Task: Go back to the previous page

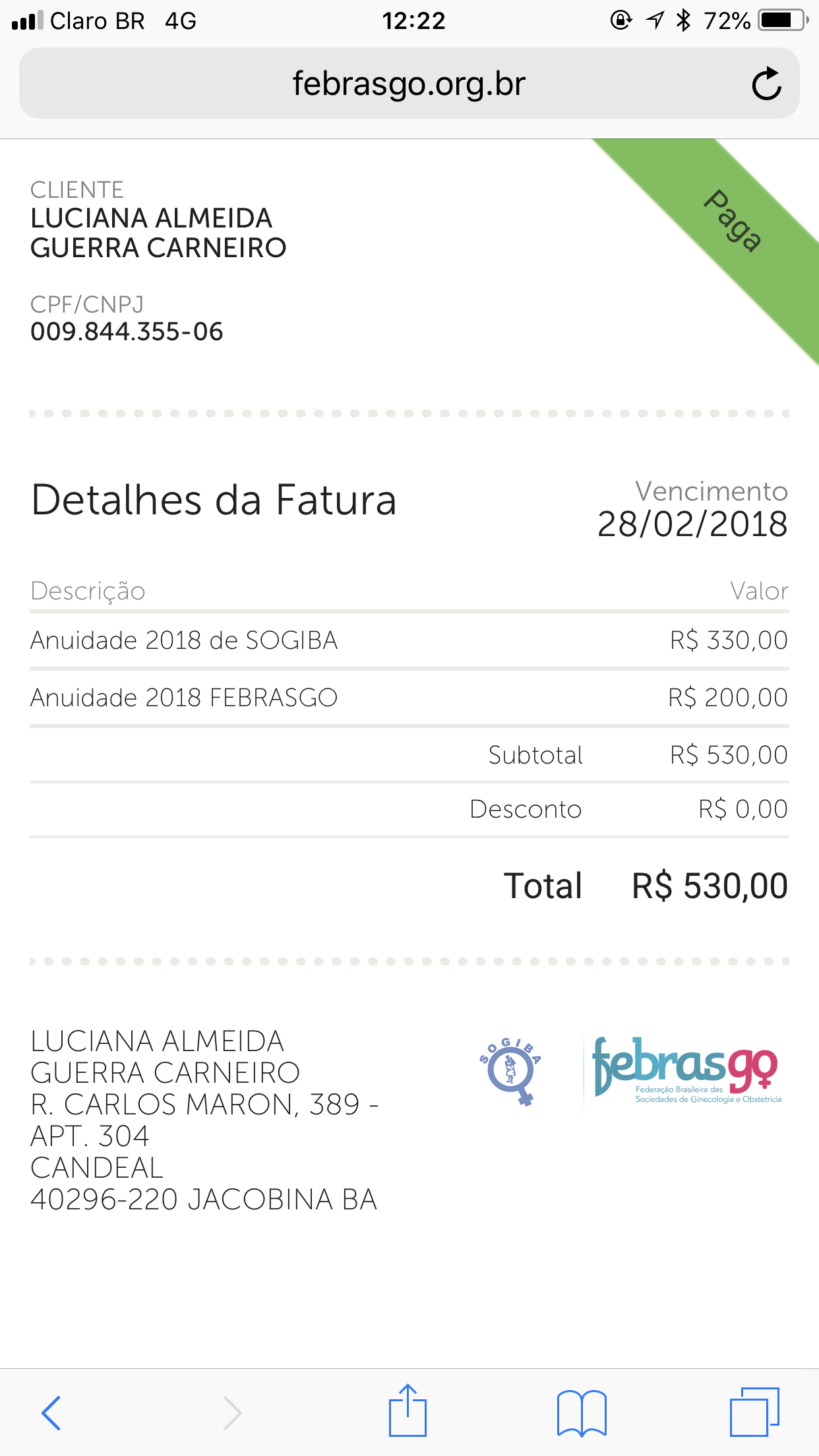Action: (x=51, y=1412)
